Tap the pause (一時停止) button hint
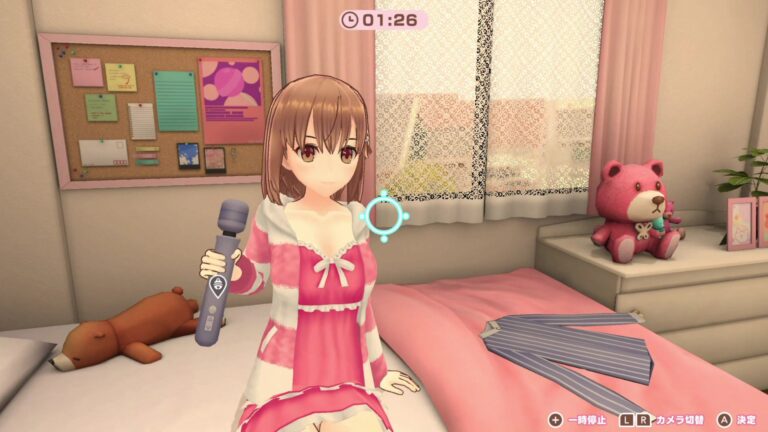Screen dimensions: 768x432 tap(577, 420)
